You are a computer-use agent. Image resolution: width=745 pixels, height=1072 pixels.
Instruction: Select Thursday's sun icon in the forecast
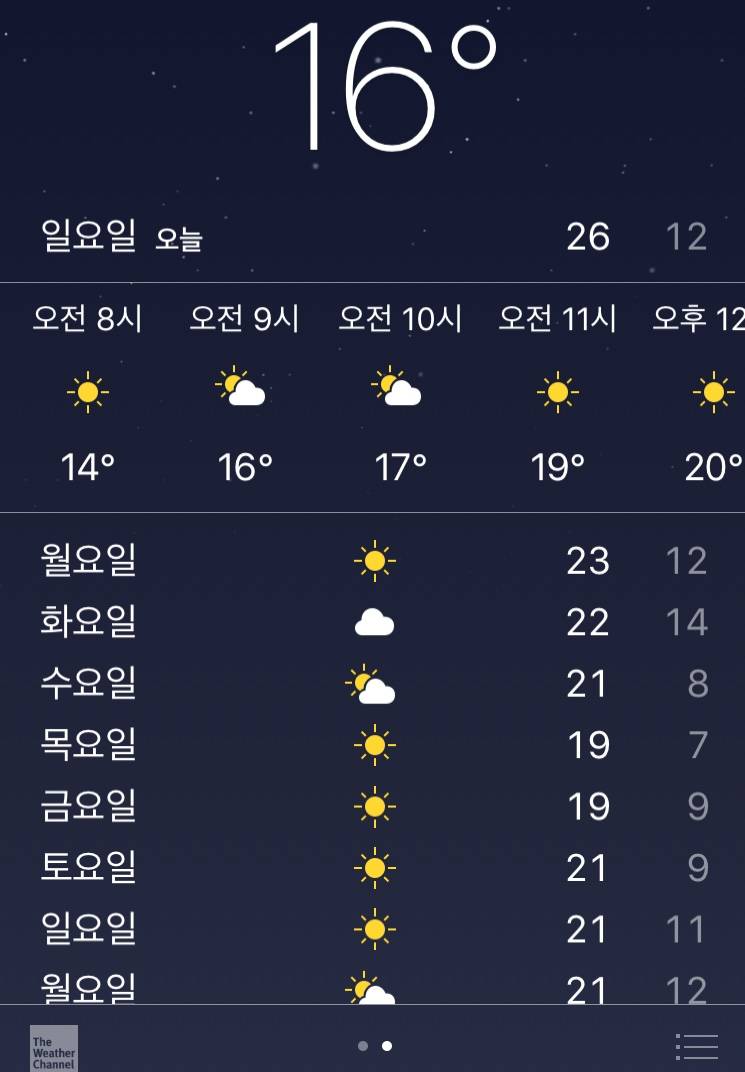pos(375,745)
